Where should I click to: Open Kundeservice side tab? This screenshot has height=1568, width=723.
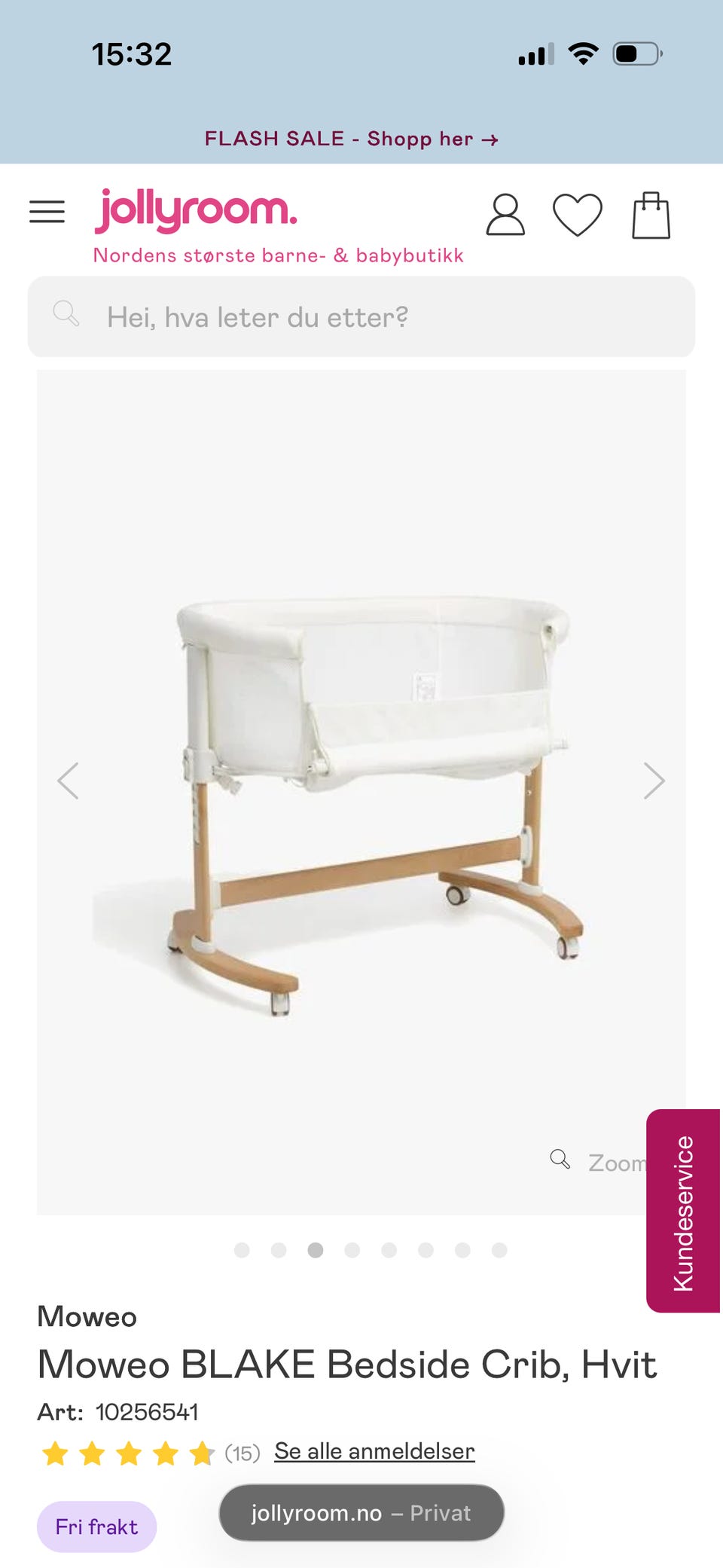coord(683,1211)
